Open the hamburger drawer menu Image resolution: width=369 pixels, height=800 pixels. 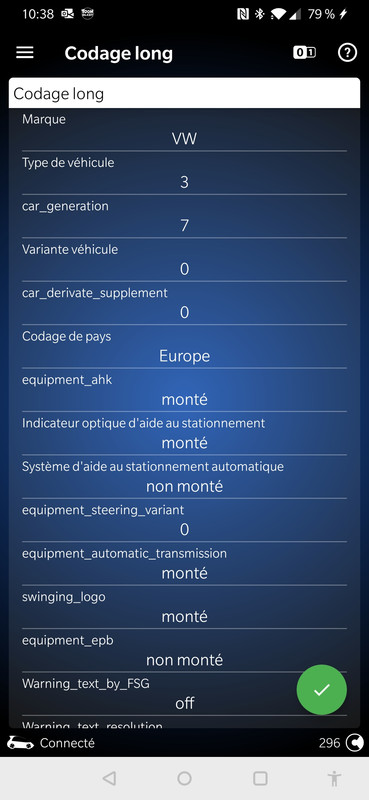pyautogui.click(x=24, y=53)
